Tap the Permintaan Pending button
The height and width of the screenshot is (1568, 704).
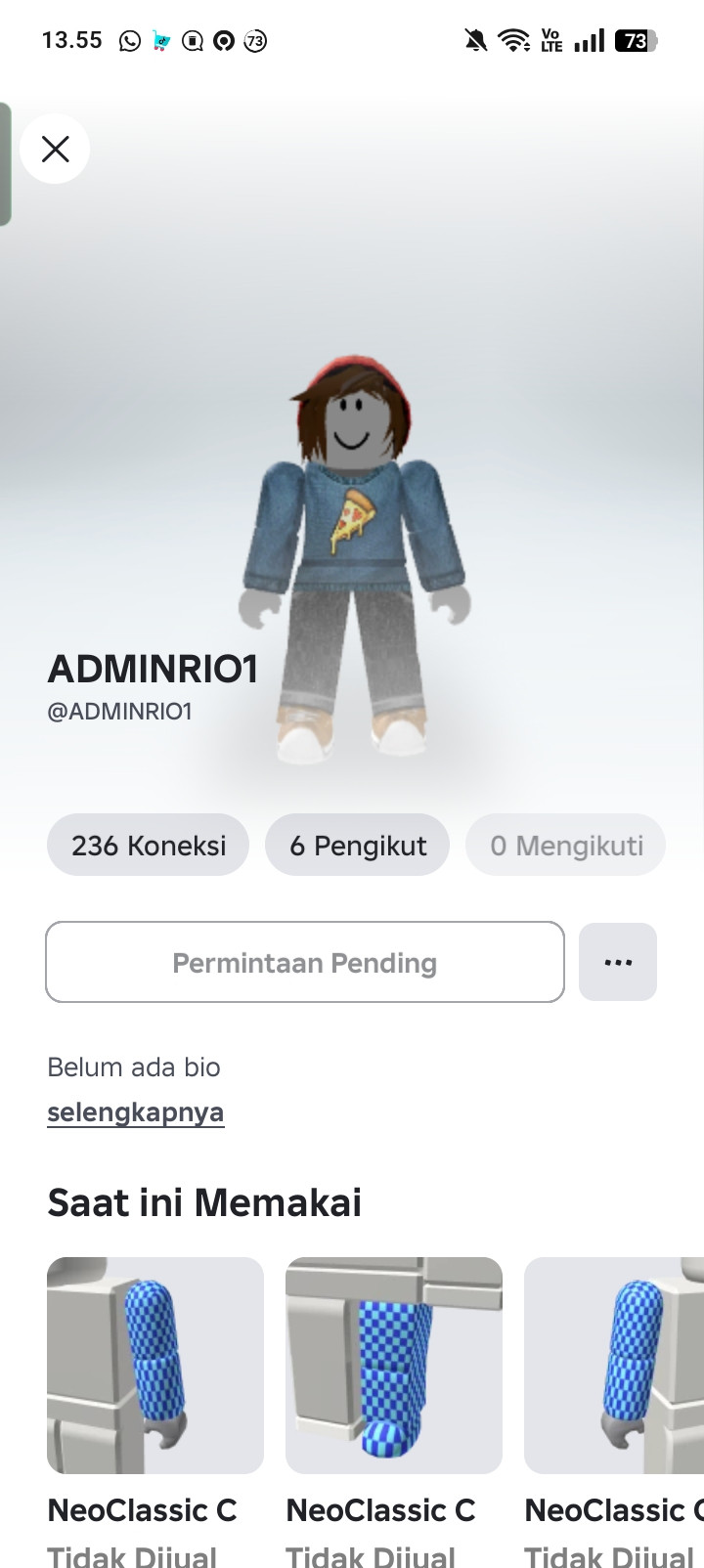[305, 962]
